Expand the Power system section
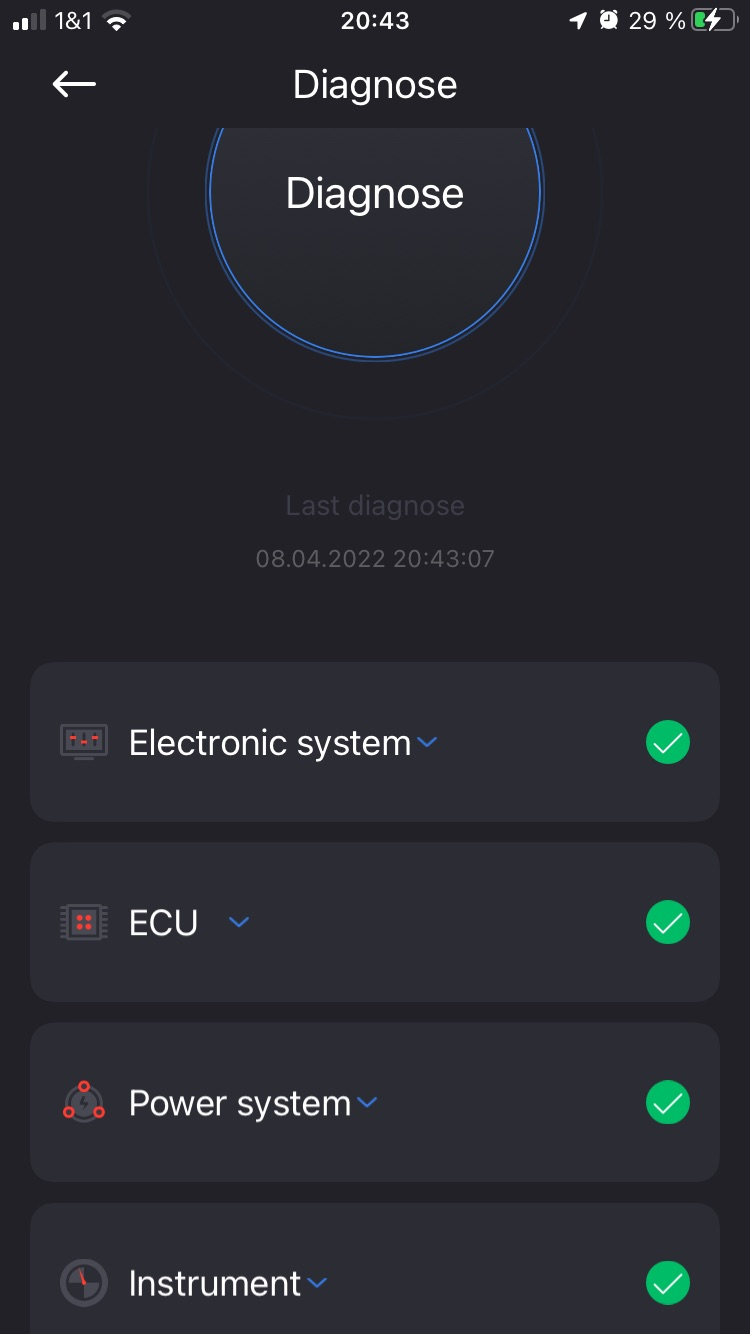This screenshot has width=750, height=1334. point(367,1102)
